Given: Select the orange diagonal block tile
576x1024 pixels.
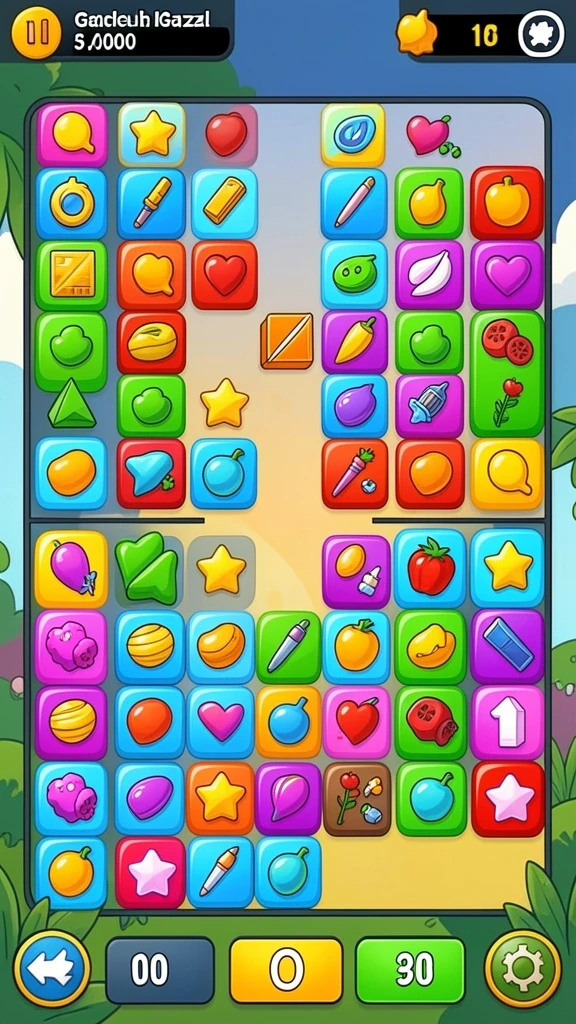Looking at the screenshot, I should click(x=287, y=340).
